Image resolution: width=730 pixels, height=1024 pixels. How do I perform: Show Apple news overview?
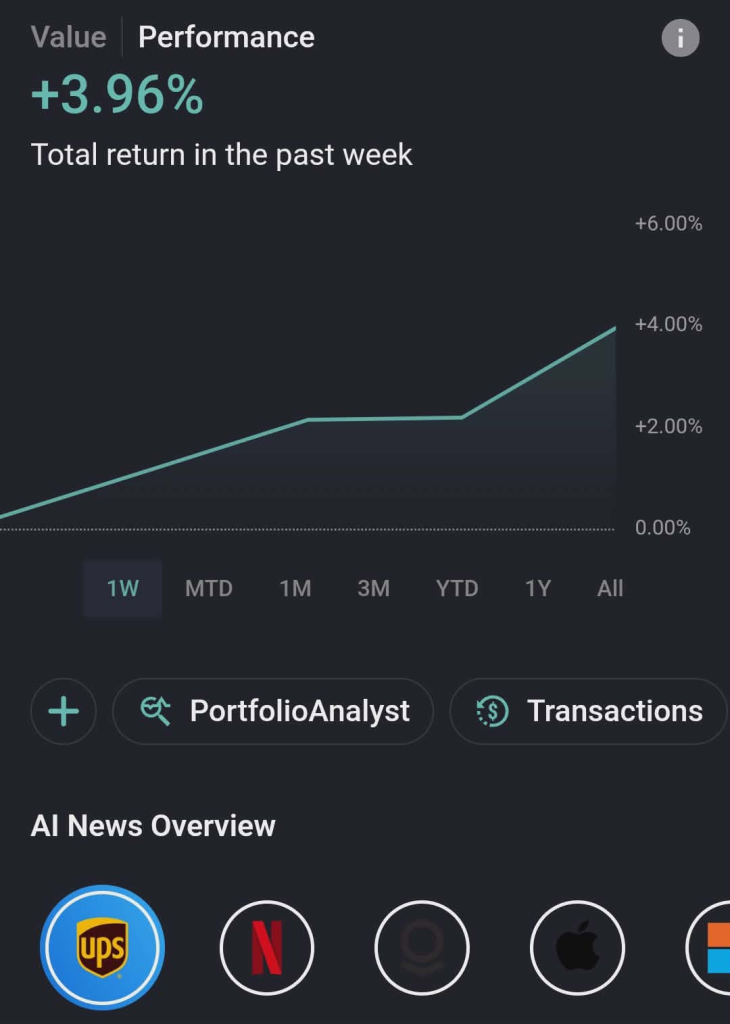click(x=577, y=947)
